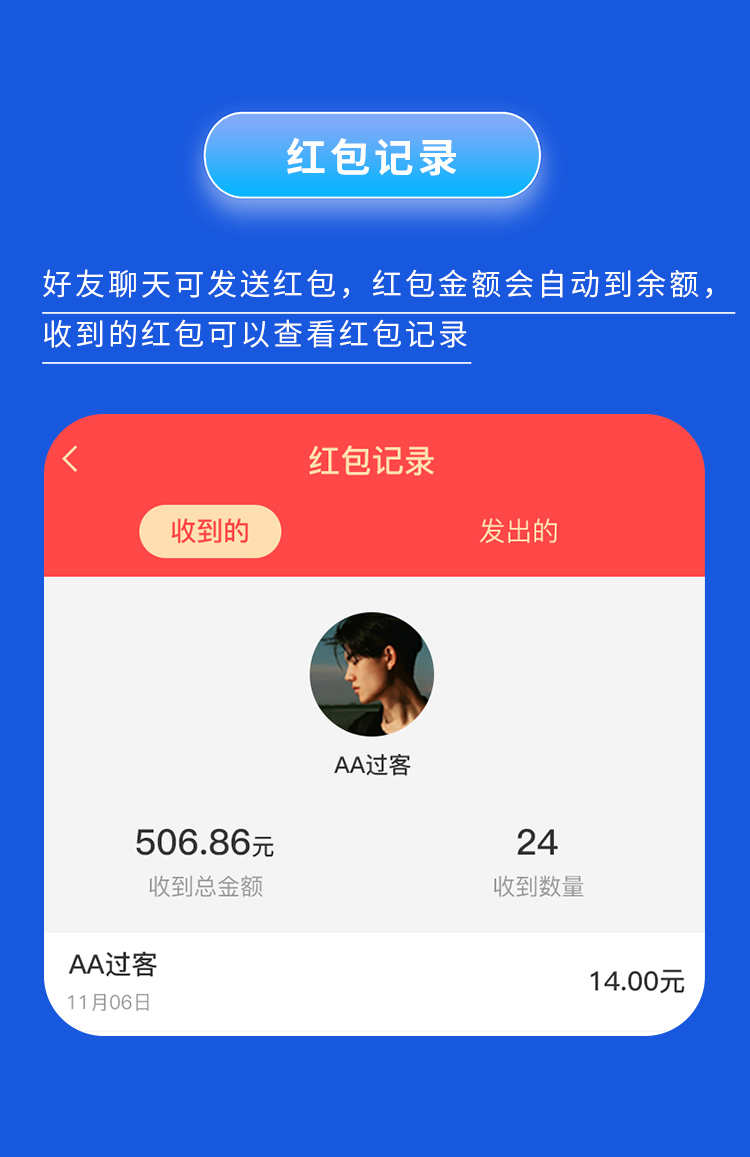The width and height of the screenshot is (750, 1157).
Task: Click the 收到总金额 label
Action: click(203, 886)
